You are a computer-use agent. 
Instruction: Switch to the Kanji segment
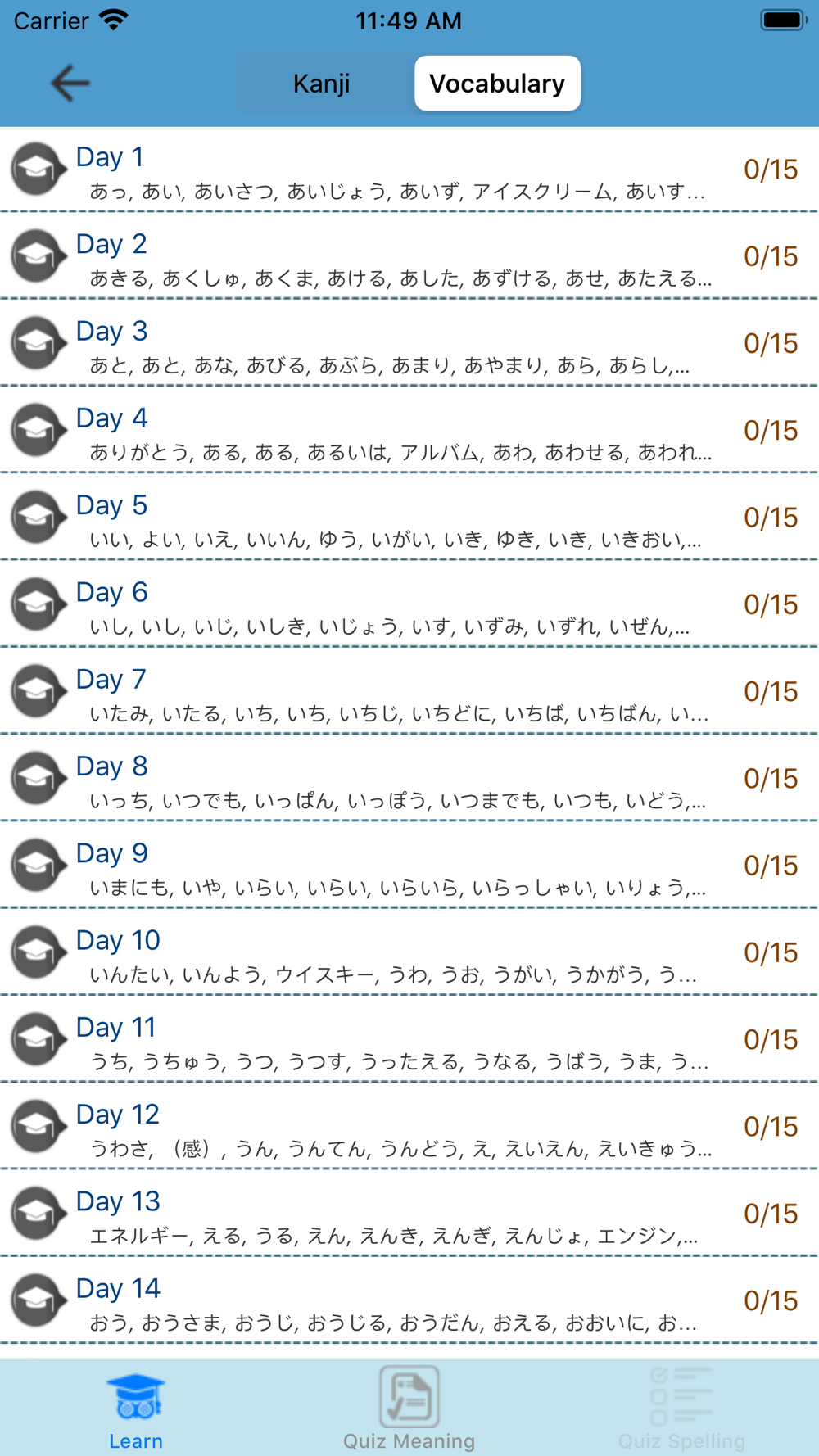coord(322,83)
